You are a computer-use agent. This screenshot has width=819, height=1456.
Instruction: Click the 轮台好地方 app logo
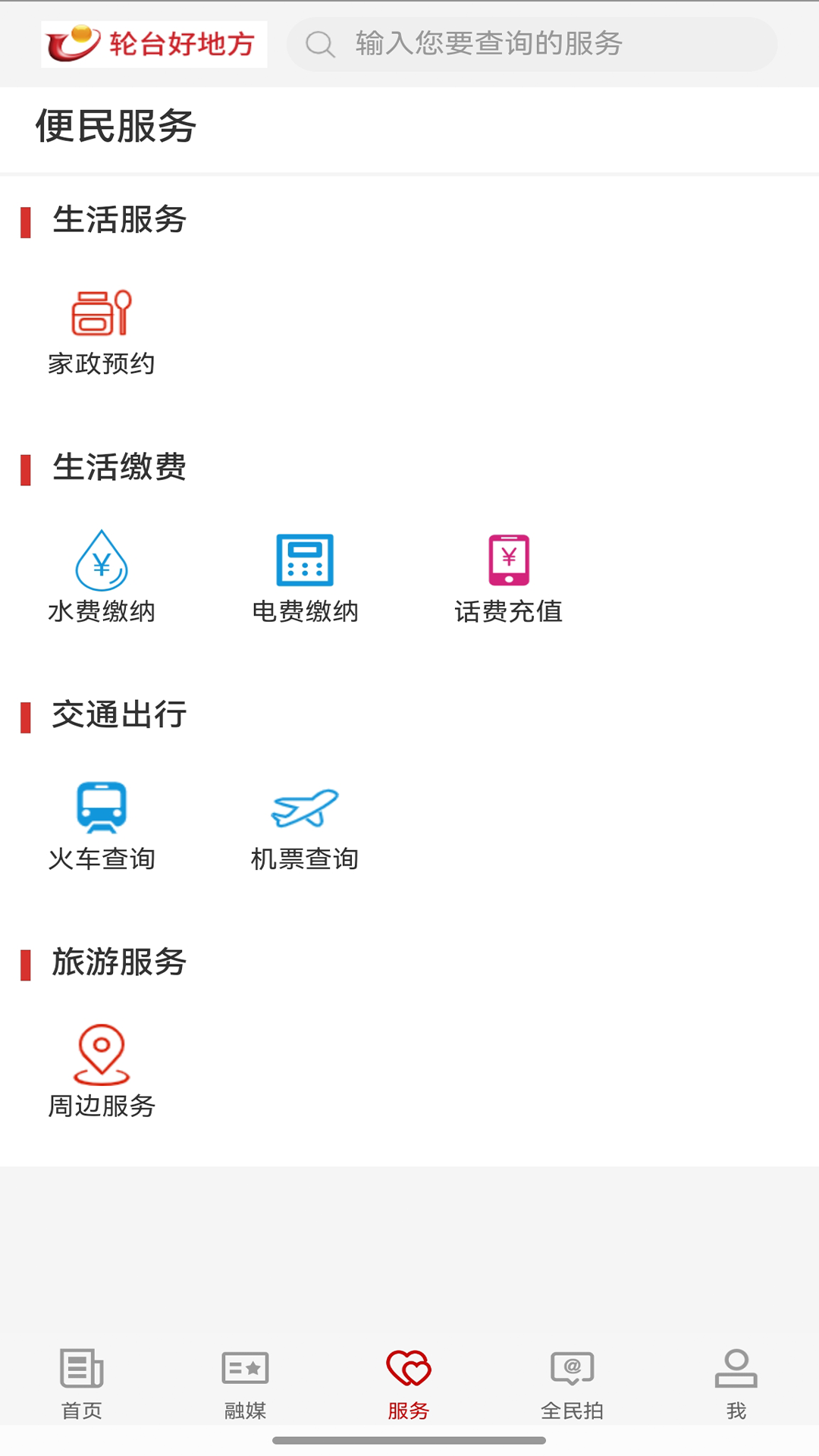[154, 44]
